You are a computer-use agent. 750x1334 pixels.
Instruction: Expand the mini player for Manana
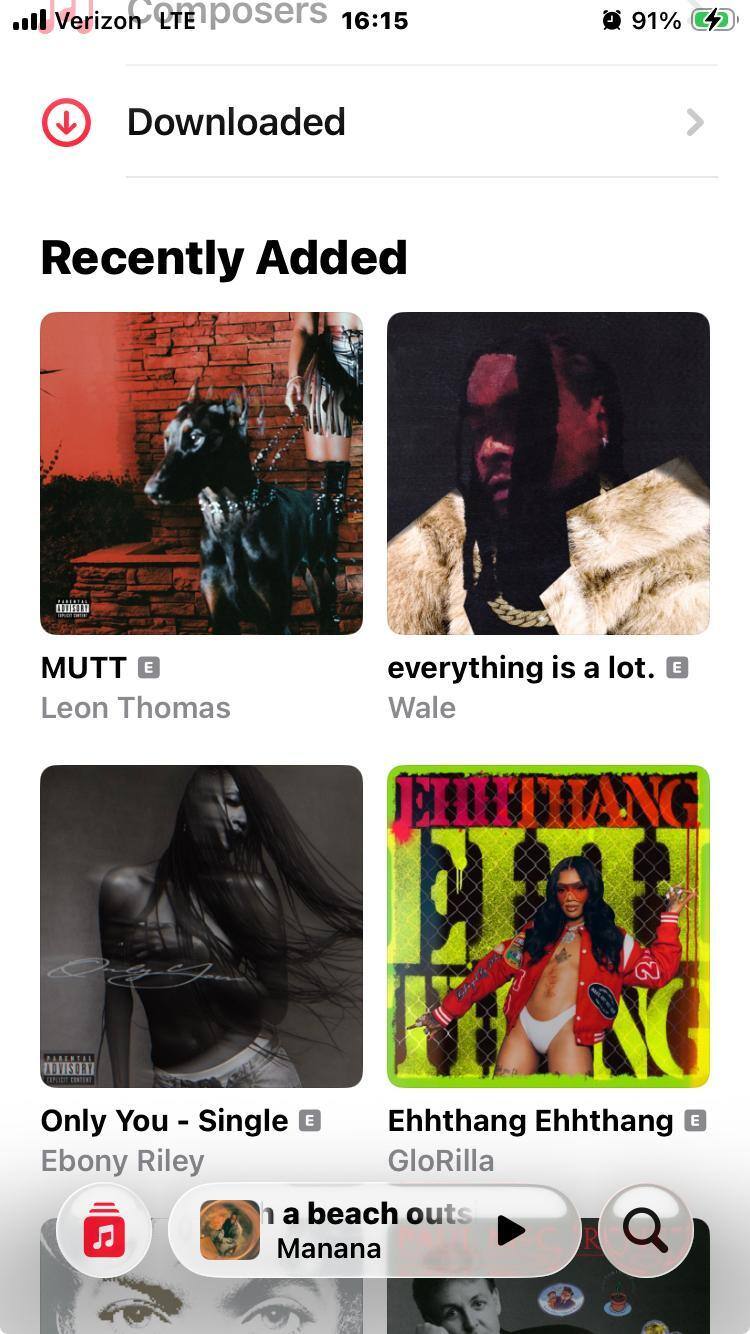point(340,1231)
